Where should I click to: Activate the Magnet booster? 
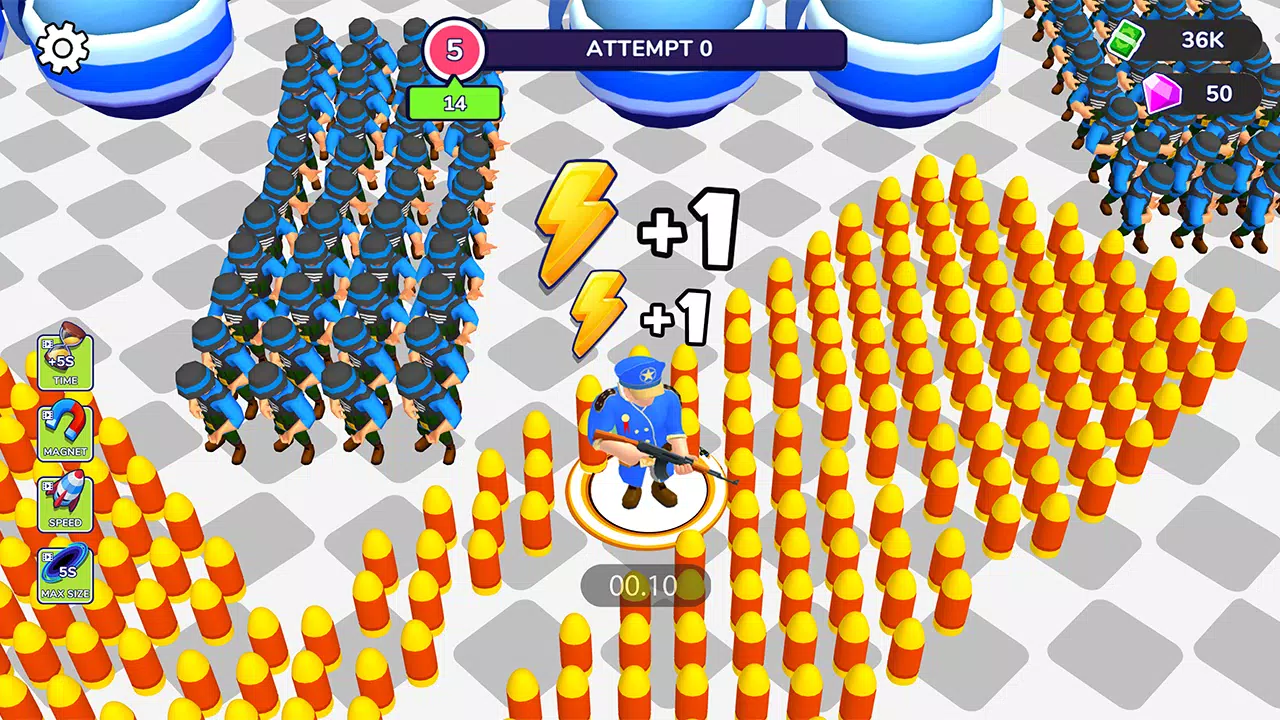[65, 432]
